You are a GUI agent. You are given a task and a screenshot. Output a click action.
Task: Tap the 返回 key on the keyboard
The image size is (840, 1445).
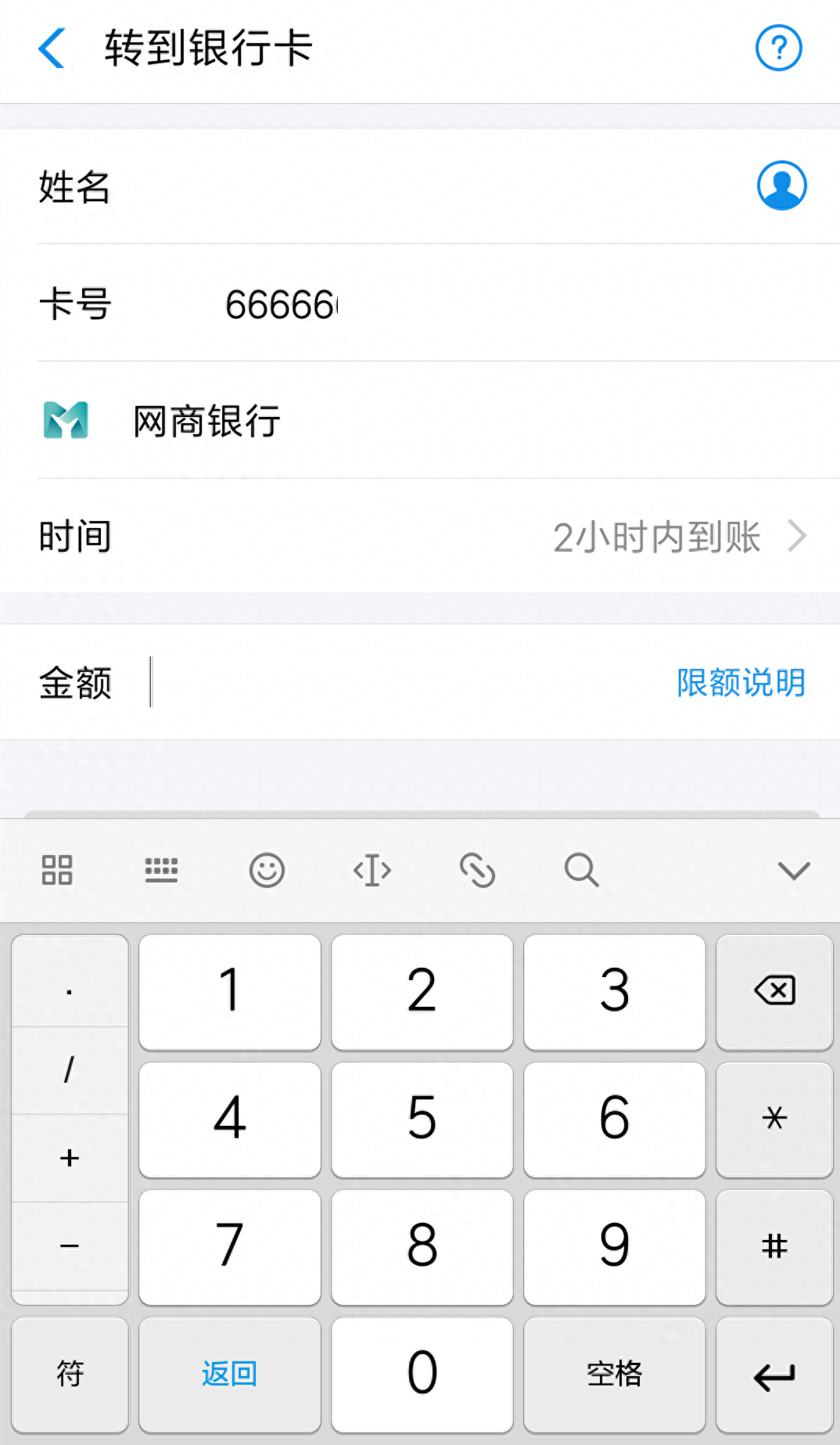point(230,1375)
